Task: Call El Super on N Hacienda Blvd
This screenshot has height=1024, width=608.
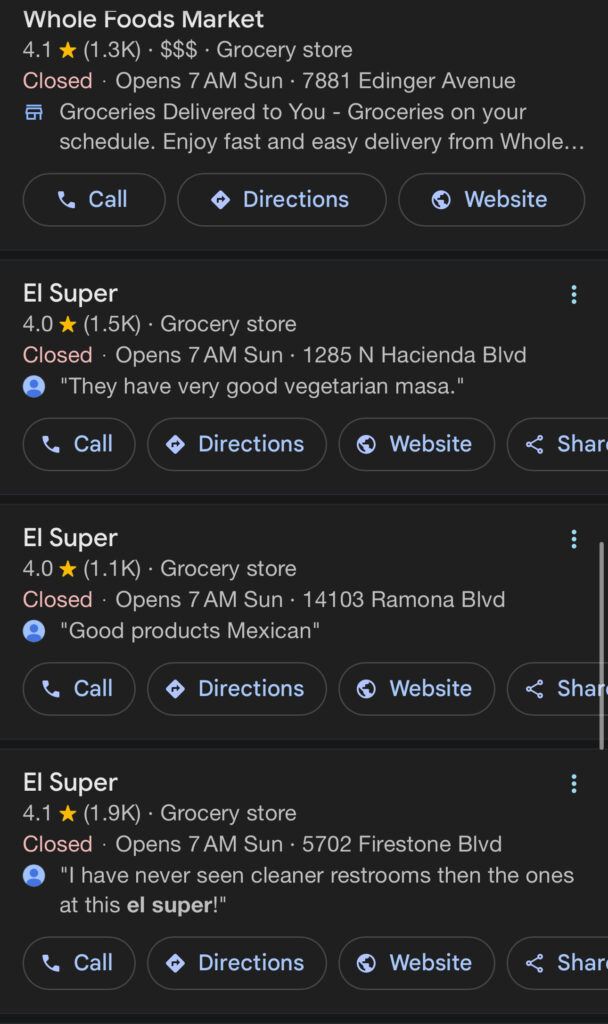Action: [79, 444]
